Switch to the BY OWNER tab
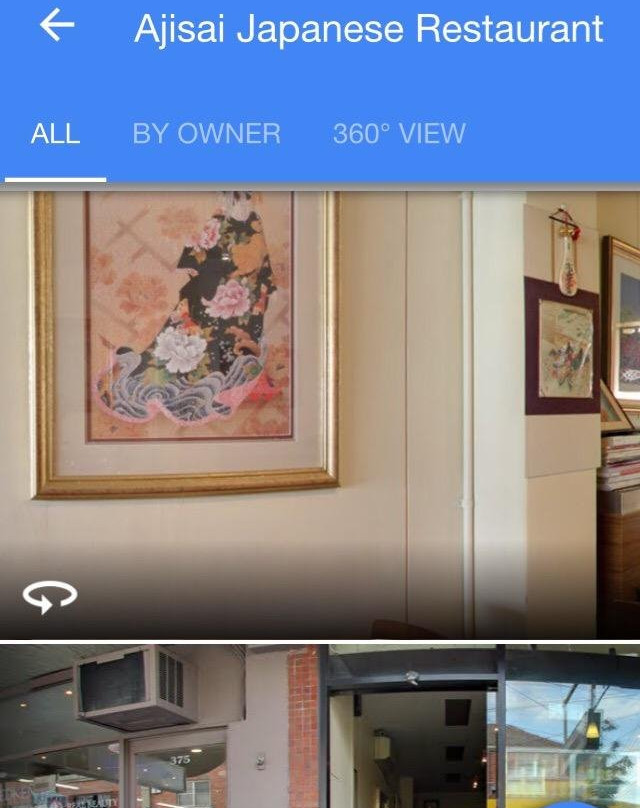640x808 pixels. pyautogui.click(x=206, y=134)
